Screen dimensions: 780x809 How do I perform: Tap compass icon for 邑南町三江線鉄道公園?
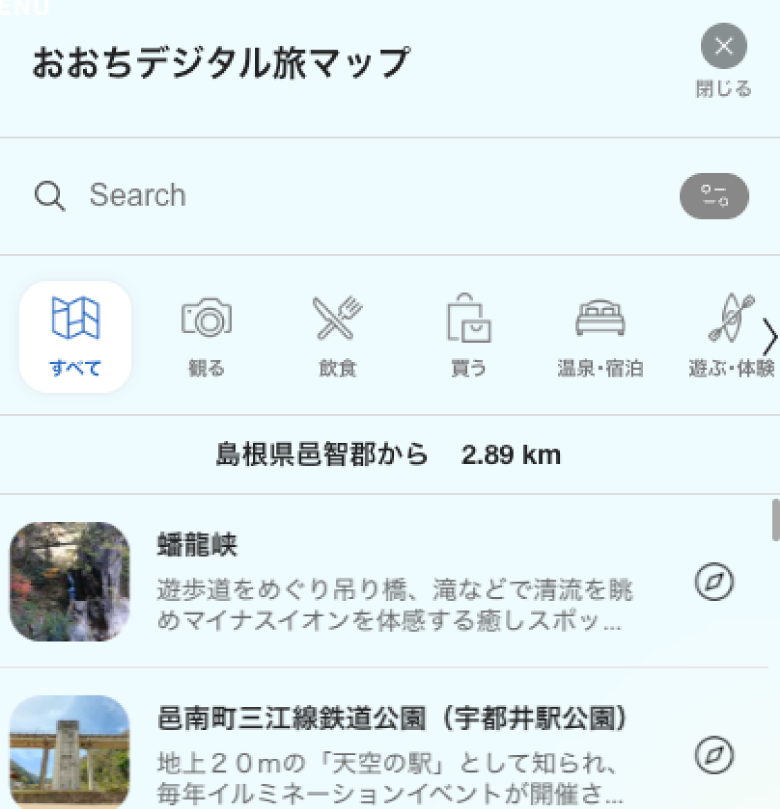(x=714, y=754)
